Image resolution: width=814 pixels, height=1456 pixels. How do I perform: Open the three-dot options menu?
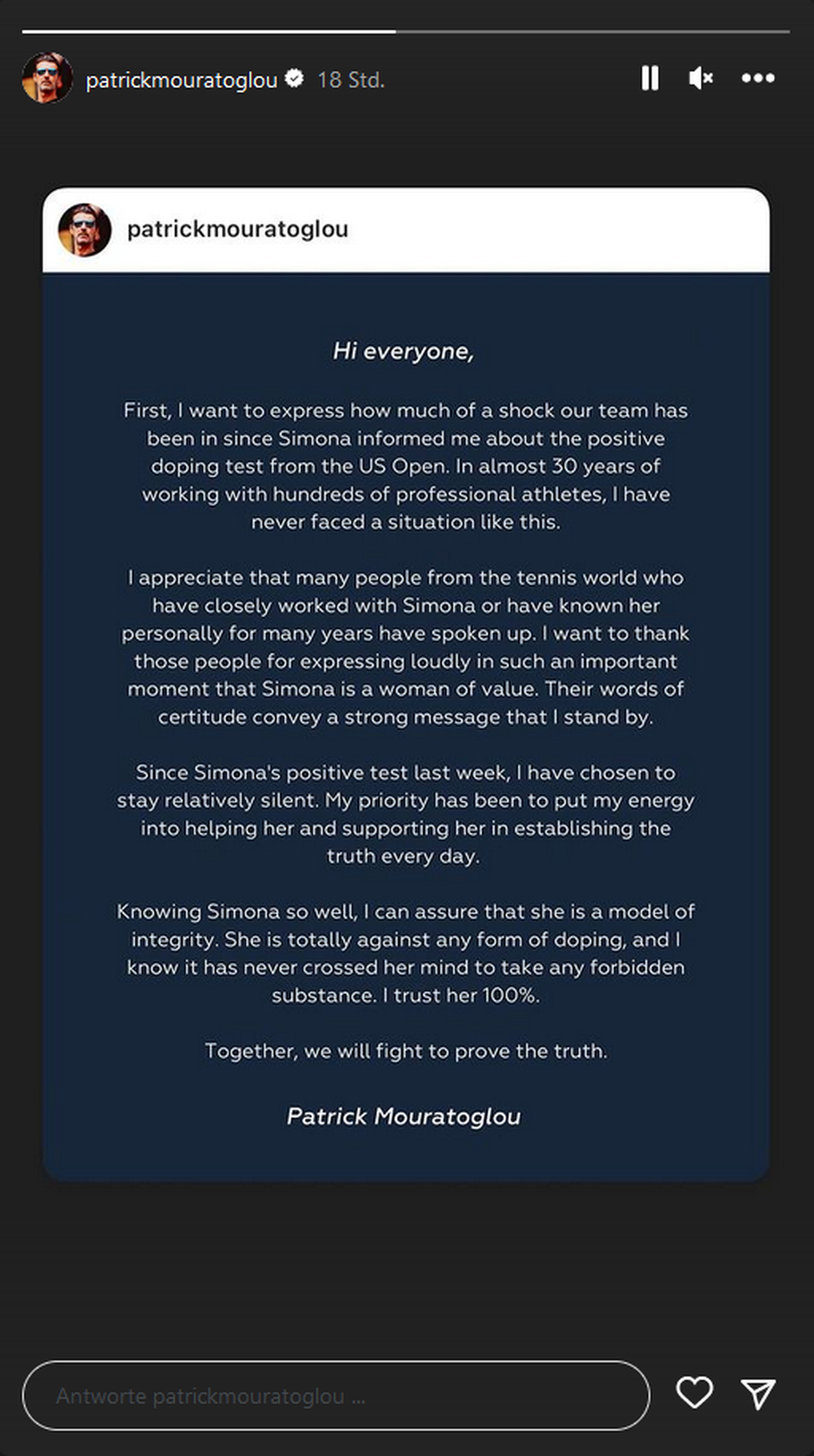tap(758, 78)
